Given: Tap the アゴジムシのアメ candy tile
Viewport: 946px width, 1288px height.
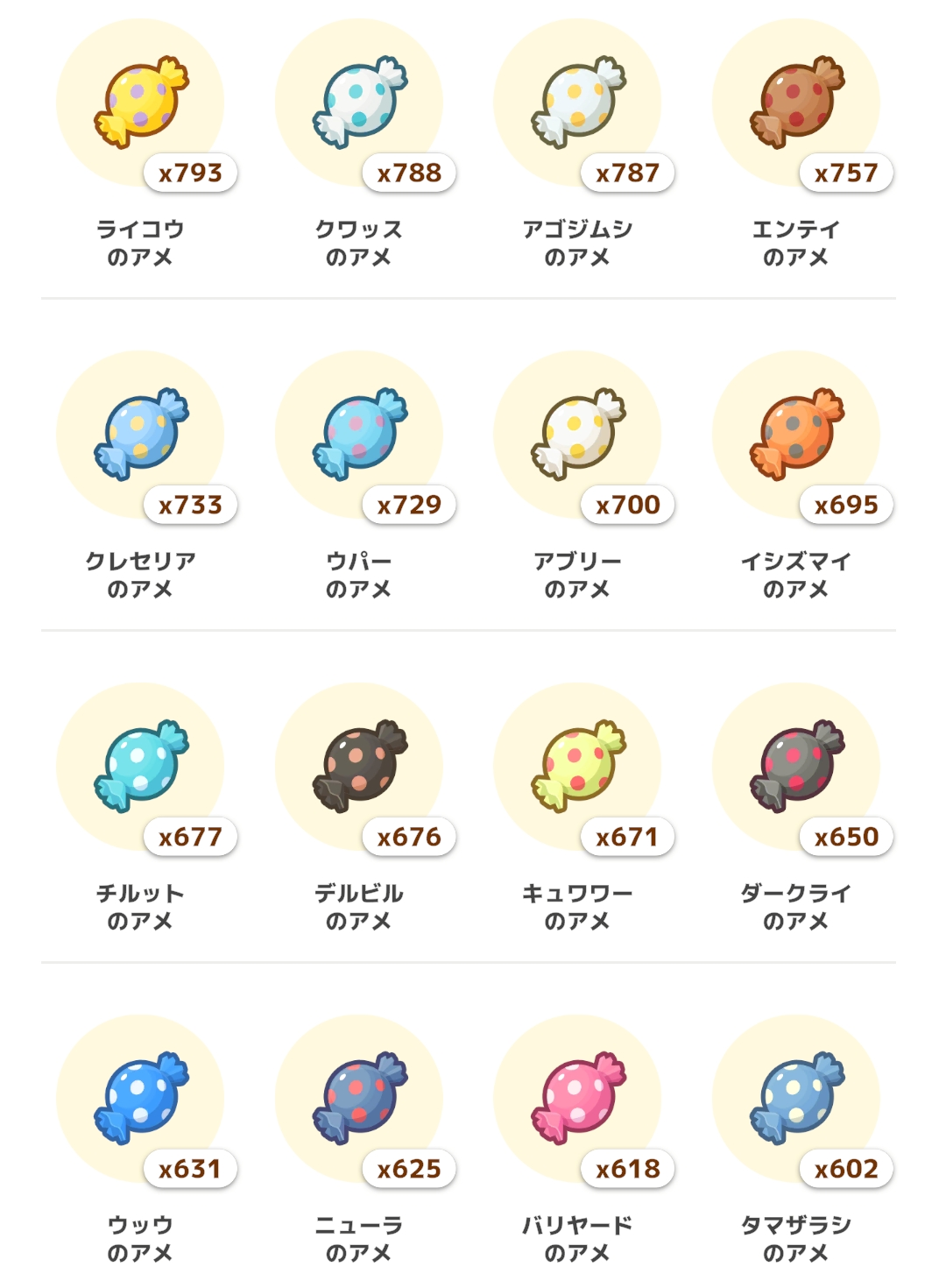Looking at the screenshot, I should pos(577,103).
